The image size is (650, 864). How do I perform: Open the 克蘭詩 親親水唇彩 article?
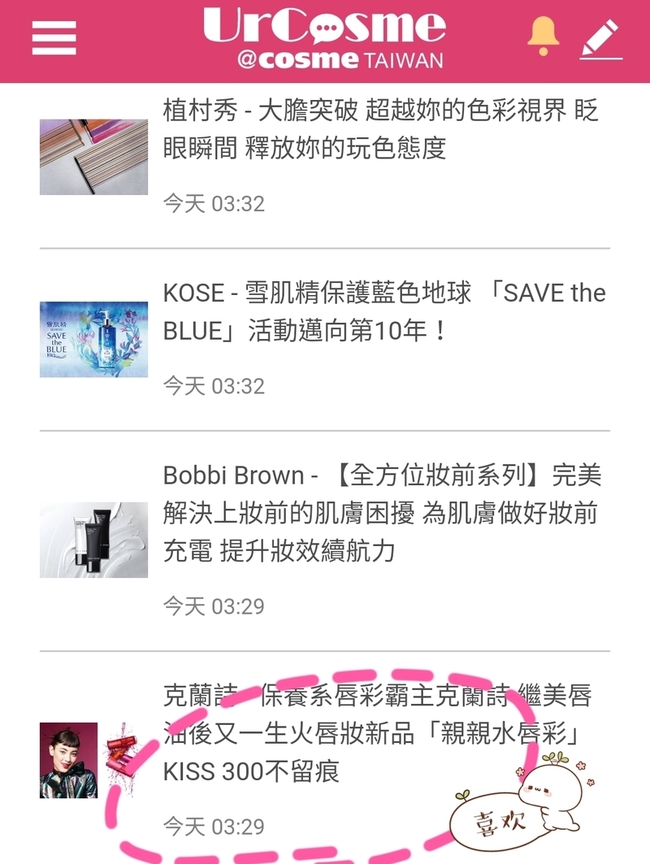click(375, 733)
